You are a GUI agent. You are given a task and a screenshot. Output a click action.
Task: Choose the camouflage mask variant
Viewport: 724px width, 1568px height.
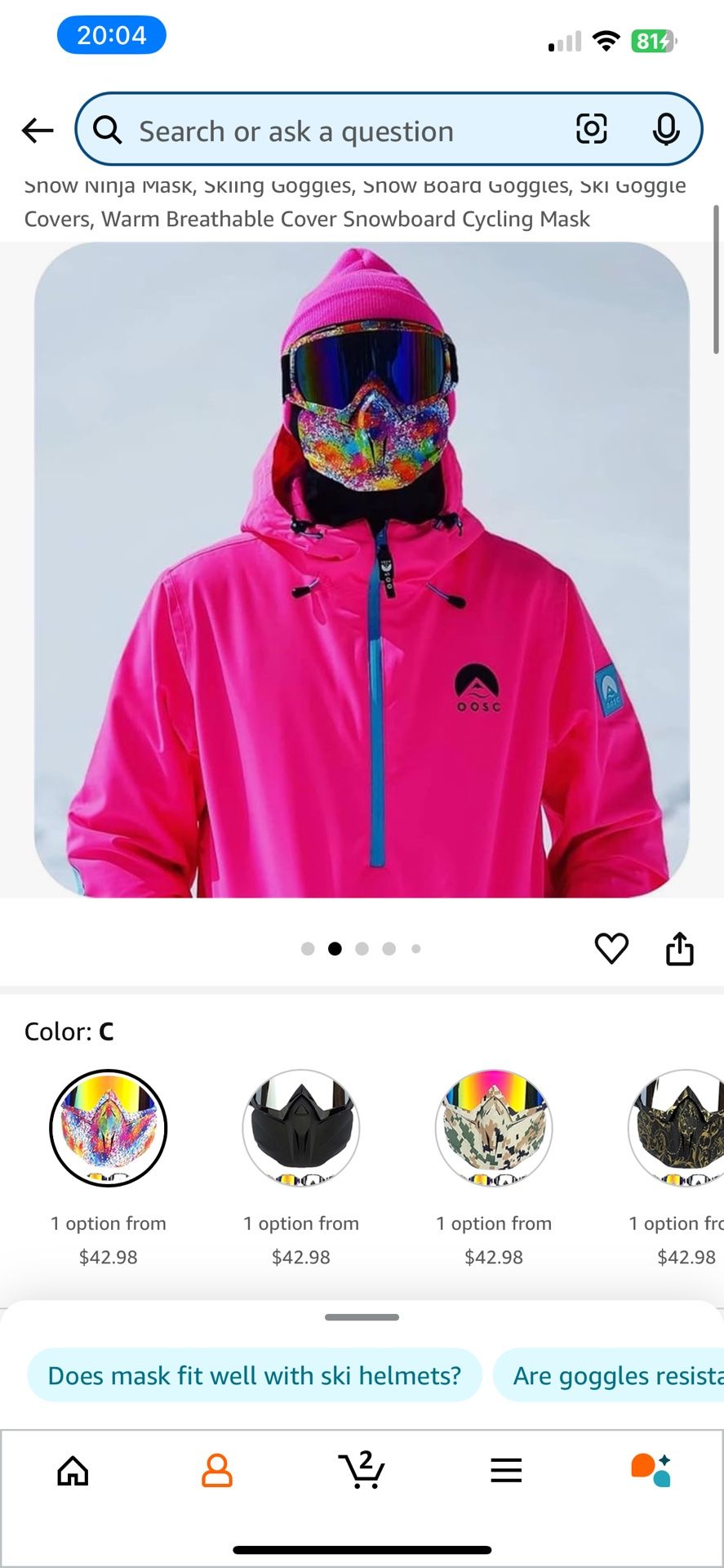click(493, 1128)
